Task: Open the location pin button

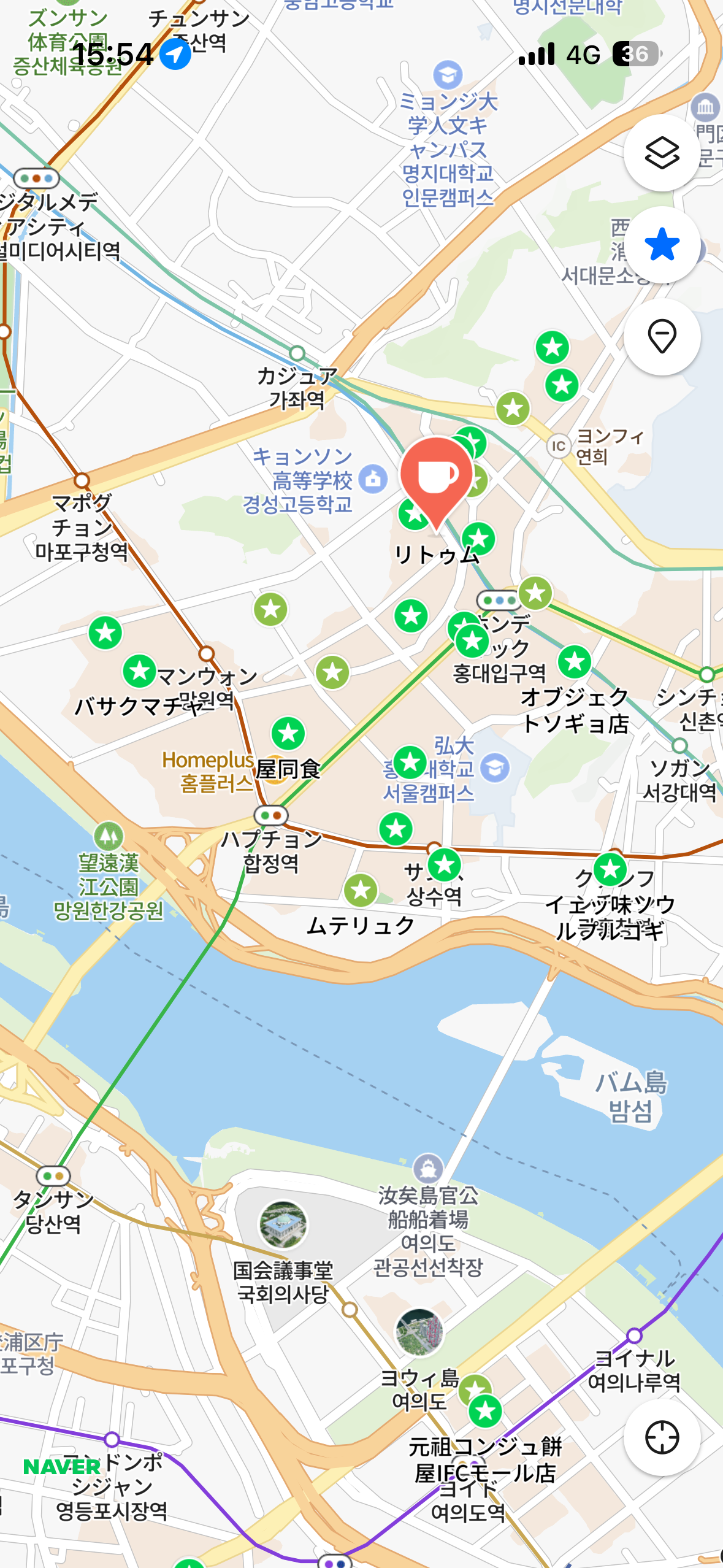Action: point(662,337)
